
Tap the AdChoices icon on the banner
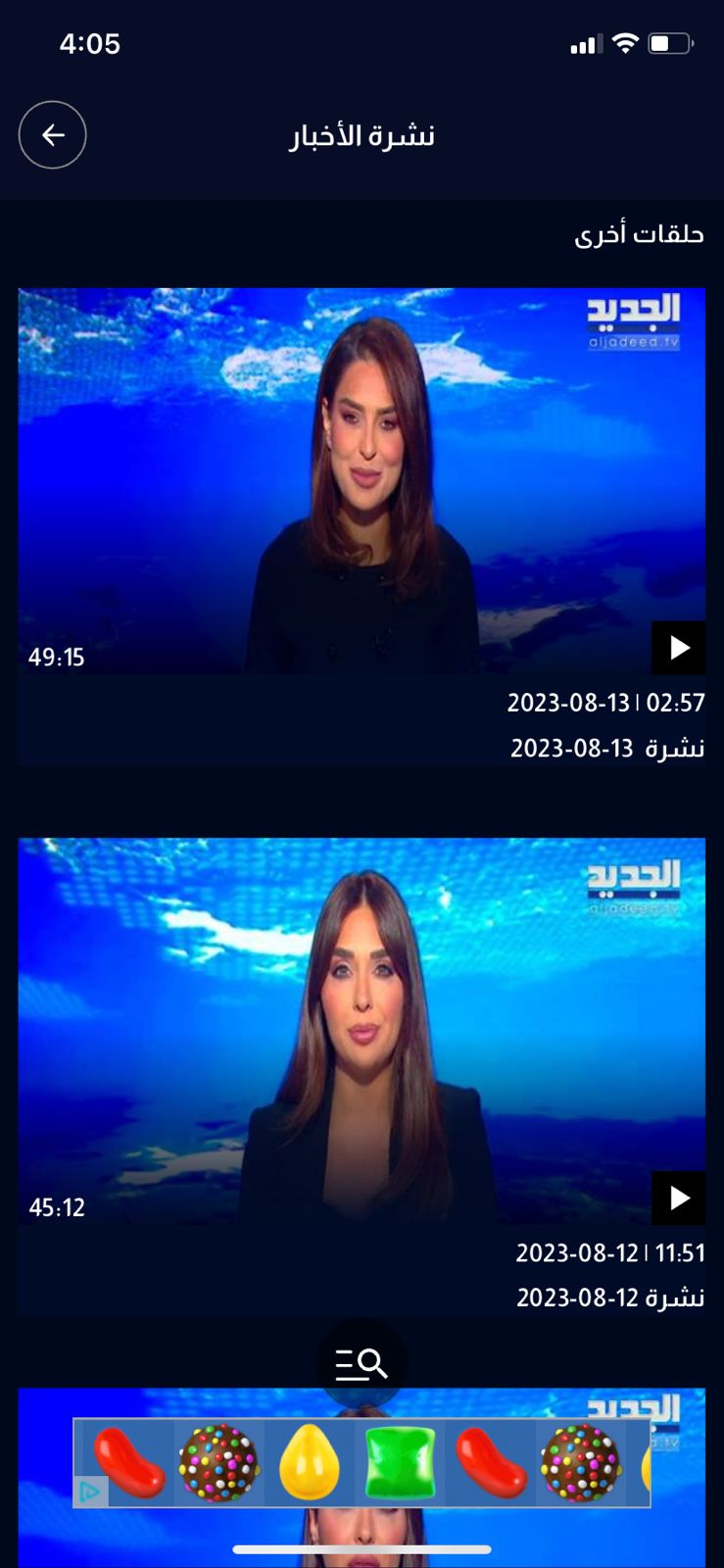(89, 1492)
